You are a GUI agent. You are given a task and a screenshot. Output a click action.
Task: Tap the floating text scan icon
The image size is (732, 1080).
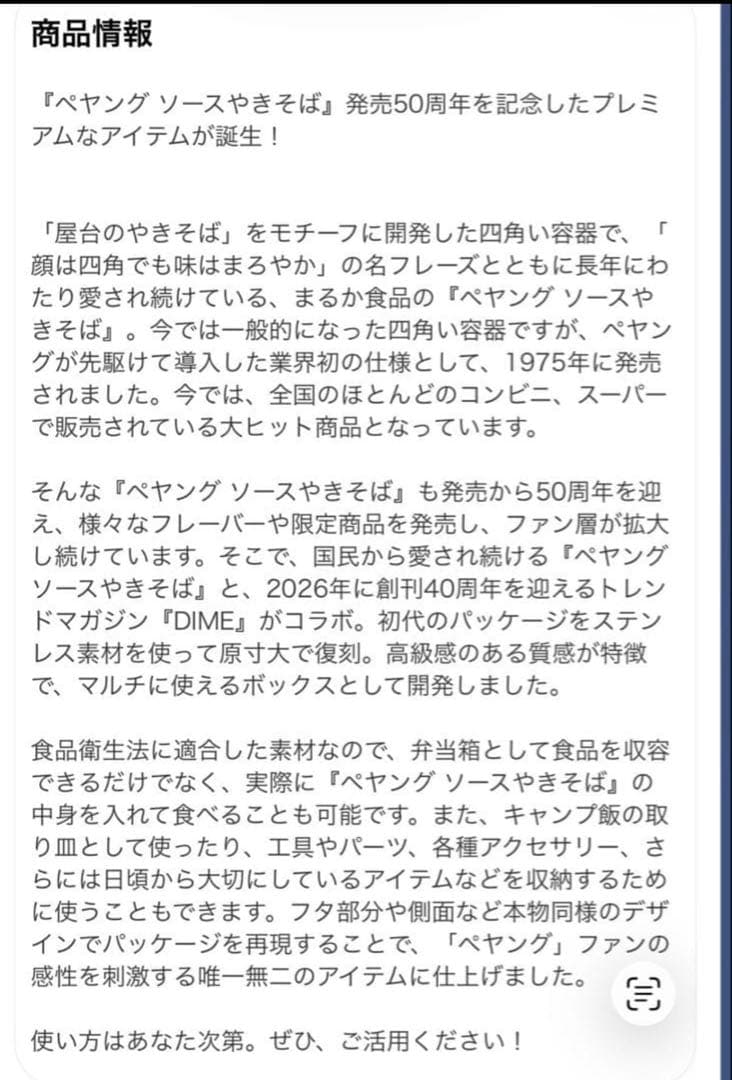tap(643, 993)
